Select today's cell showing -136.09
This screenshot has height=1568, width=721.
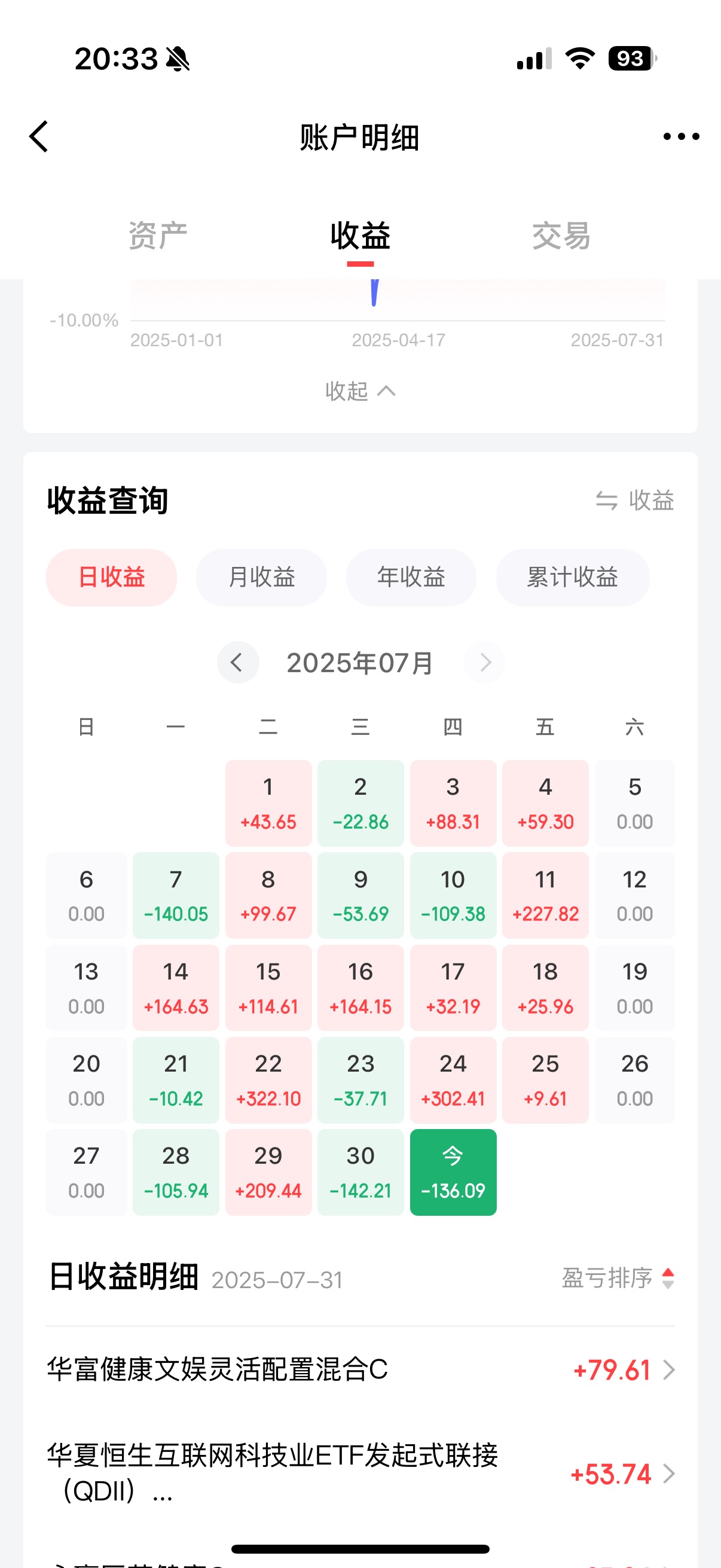[453, 1172]
